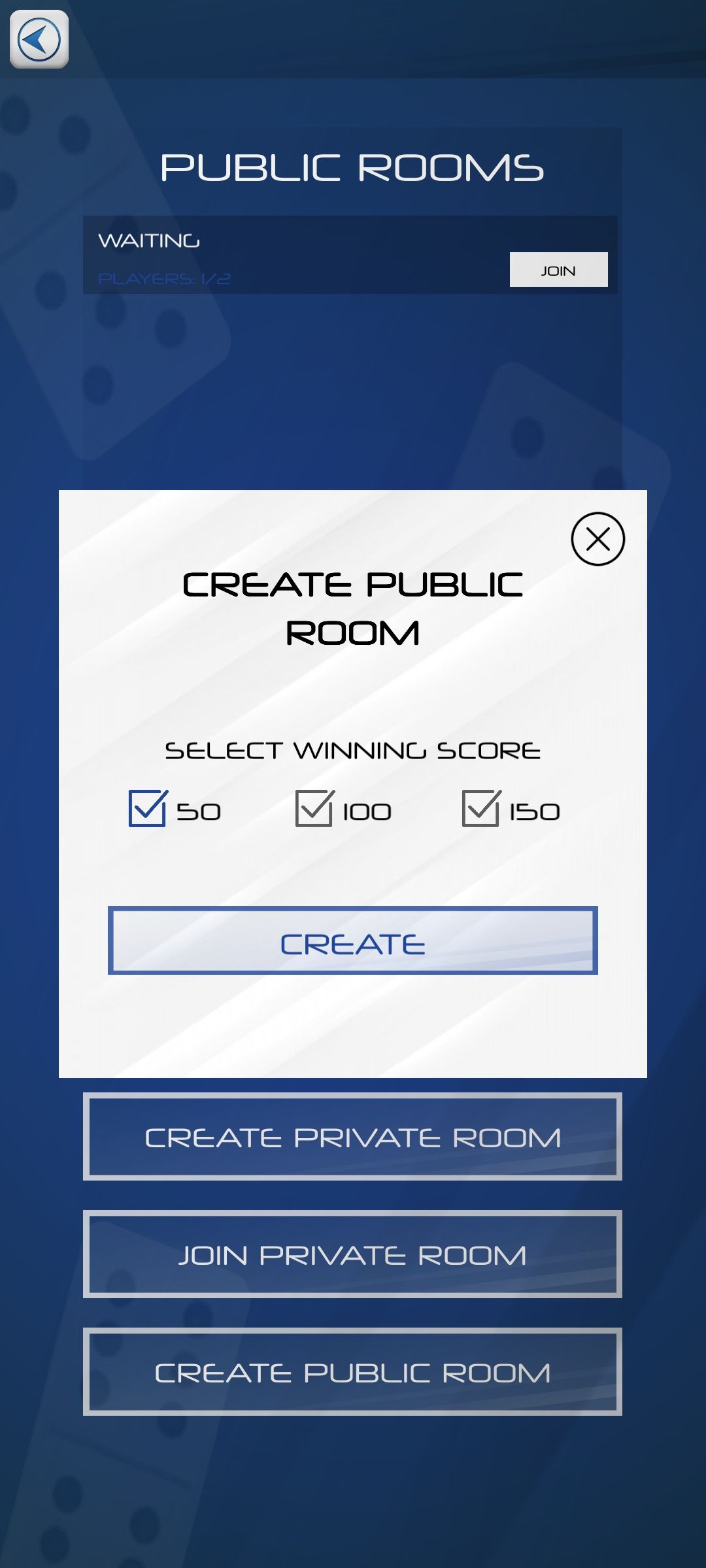Select winning score 150 checkbox
The height and width of the screenshot is (1568, 706).
click(x=481, y=809)
